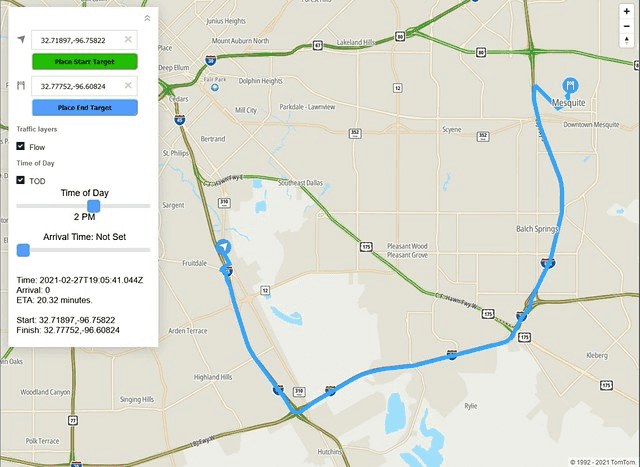Viewport: 640px width, 467px height.
Task: Zoom out on the map
Action: 626,25
